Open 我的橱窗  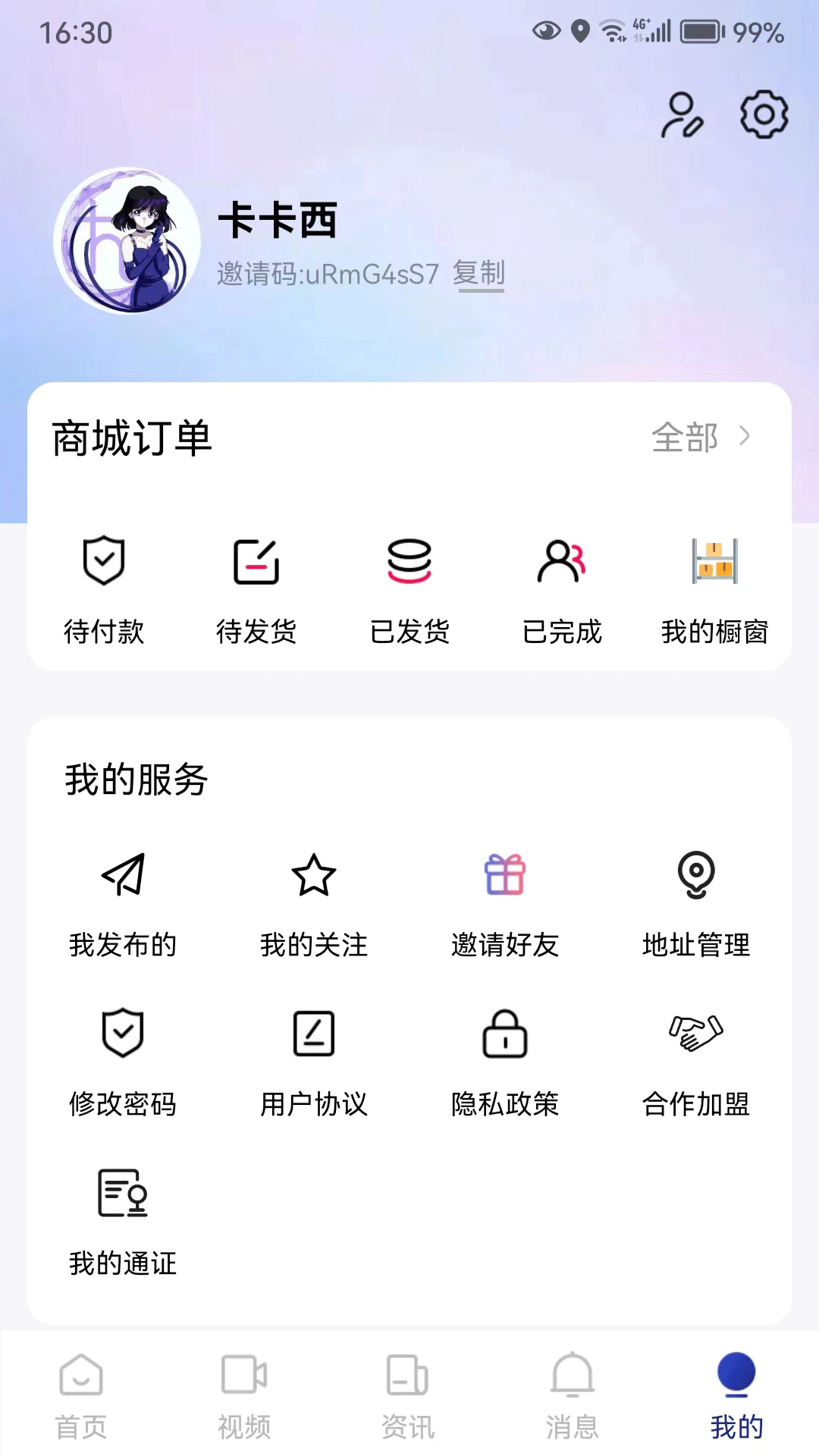[x=714, y=589]
